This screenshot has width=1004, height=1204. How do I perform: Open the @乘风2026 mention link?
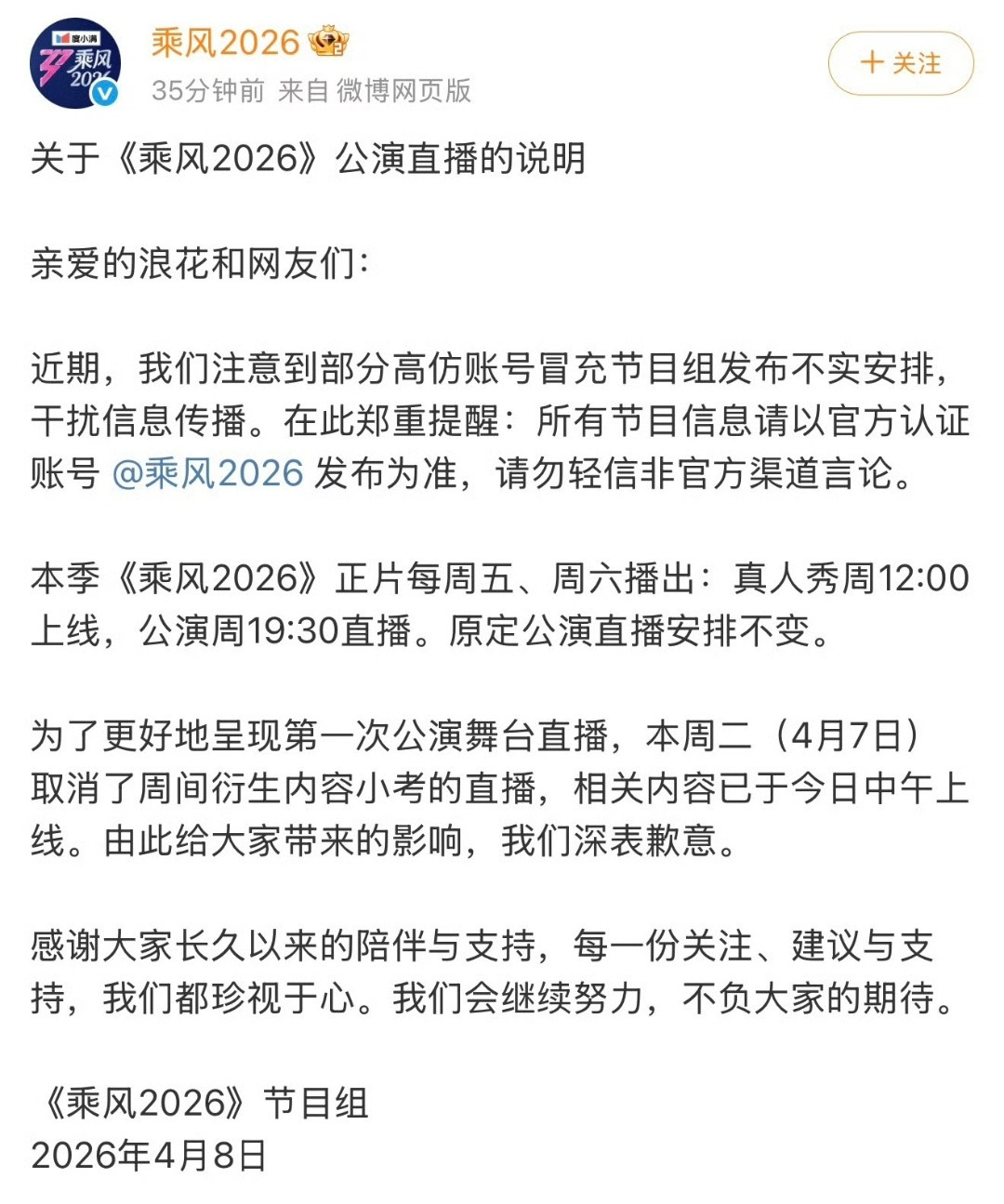[x=206, y=475]
